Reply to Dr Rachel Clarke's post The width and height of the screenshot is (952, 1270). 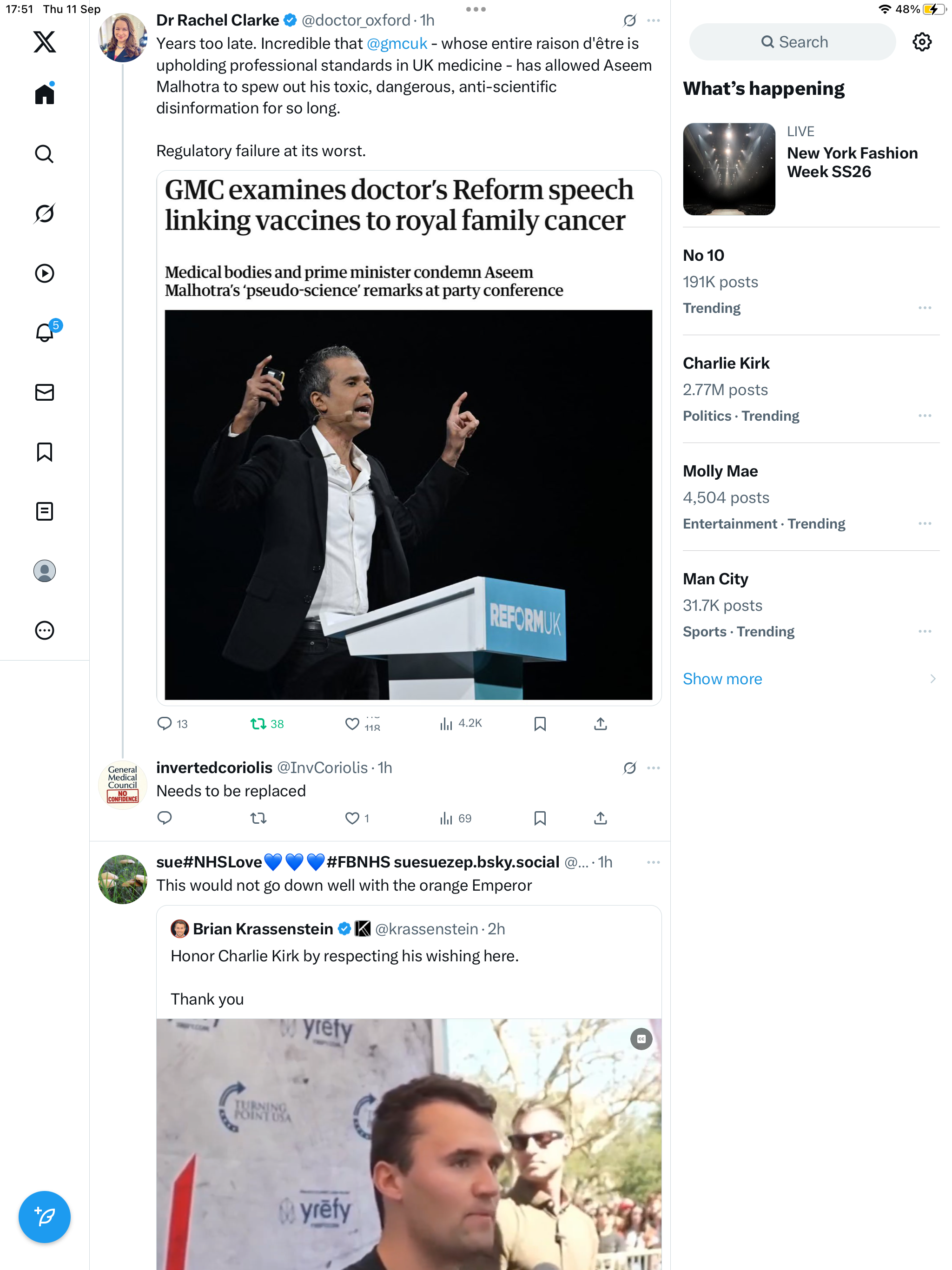[165, 724]
